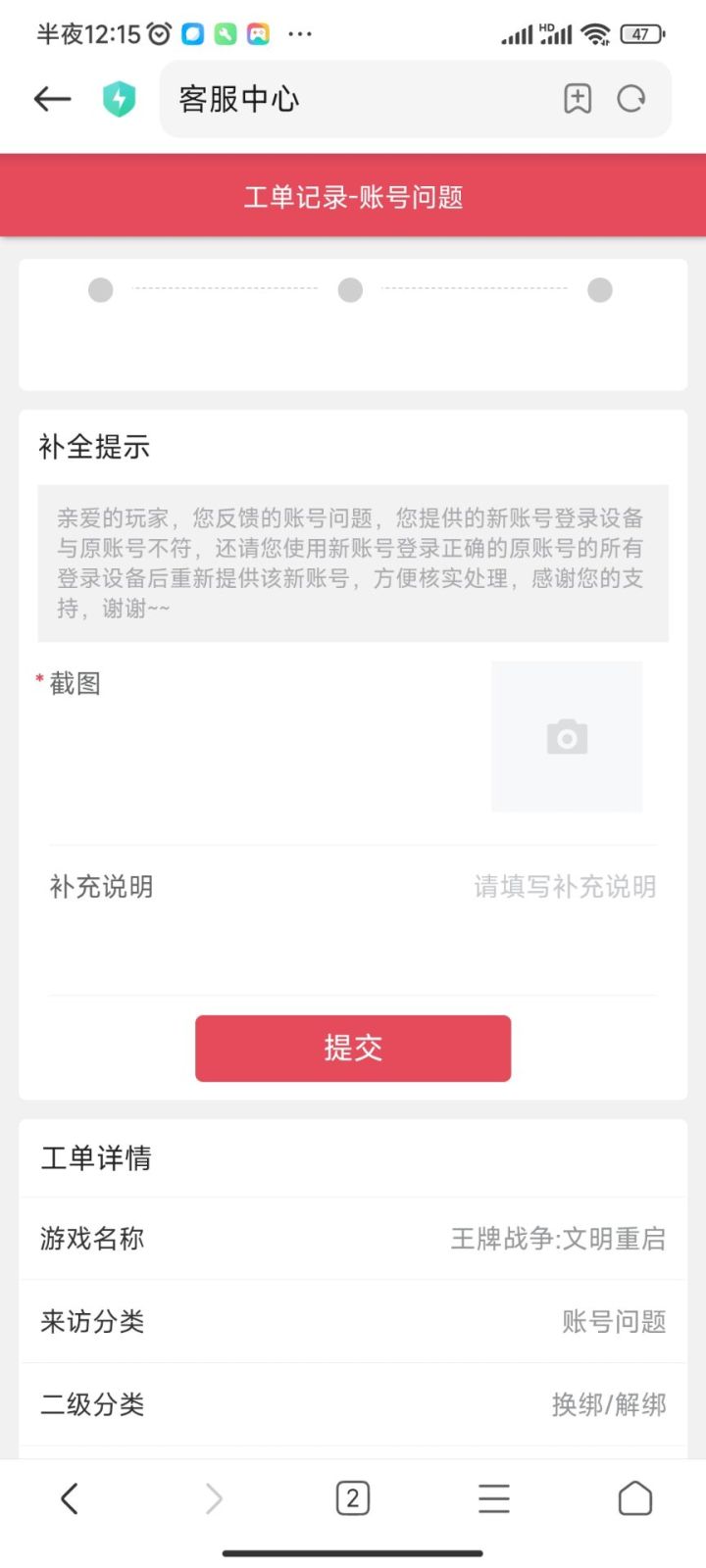Go back using the top-left arrow
The image size is (706, 1568).
tap(51, 99)
